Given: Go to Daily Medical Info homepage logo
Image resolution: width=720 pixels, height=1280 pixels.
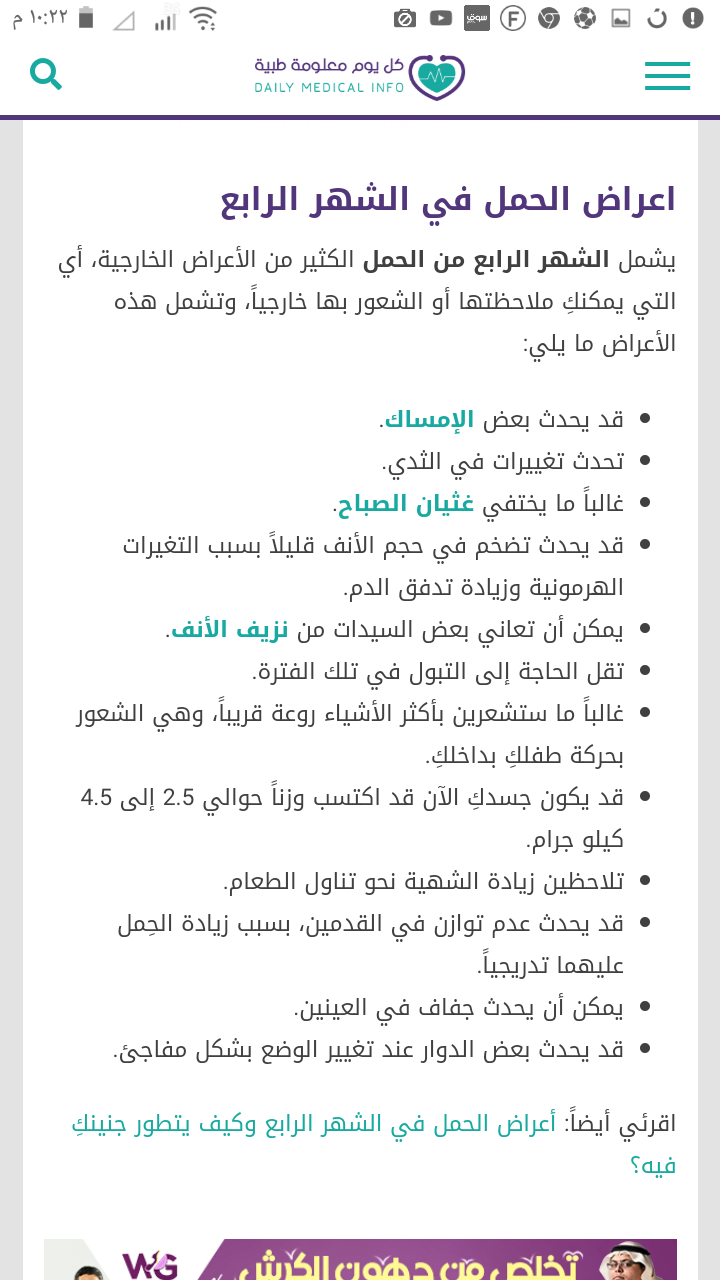Looking at the screenshot, I should pos(359,76).
